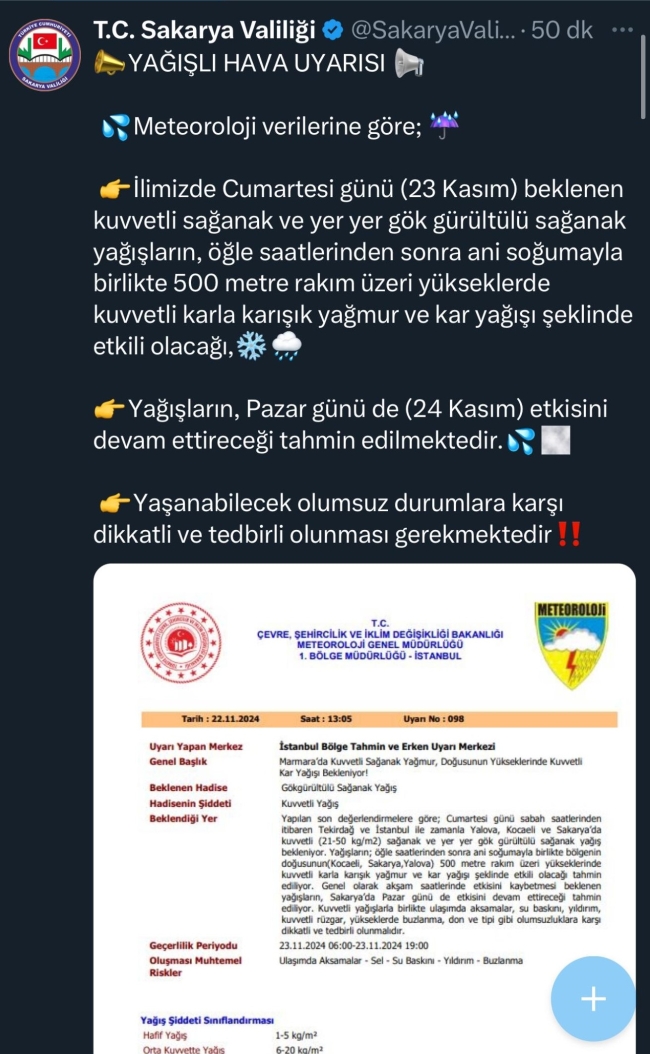The image size is (650, 1054).
Task: Compose a new post with plus button
Action: pyautogui.click(x=593, y=999)
